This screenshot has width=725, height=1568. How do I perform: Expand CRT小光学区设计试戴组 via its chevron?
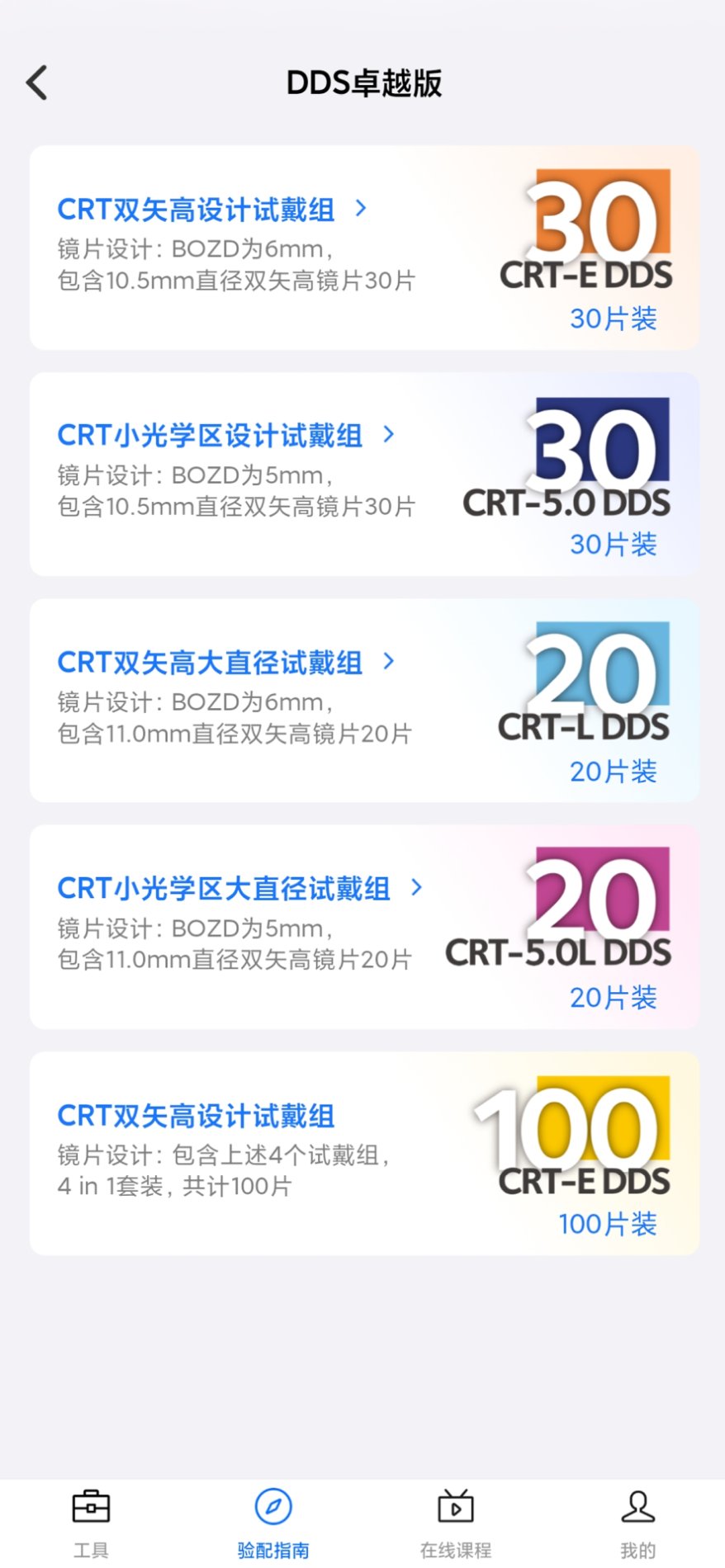coord(388,435)
